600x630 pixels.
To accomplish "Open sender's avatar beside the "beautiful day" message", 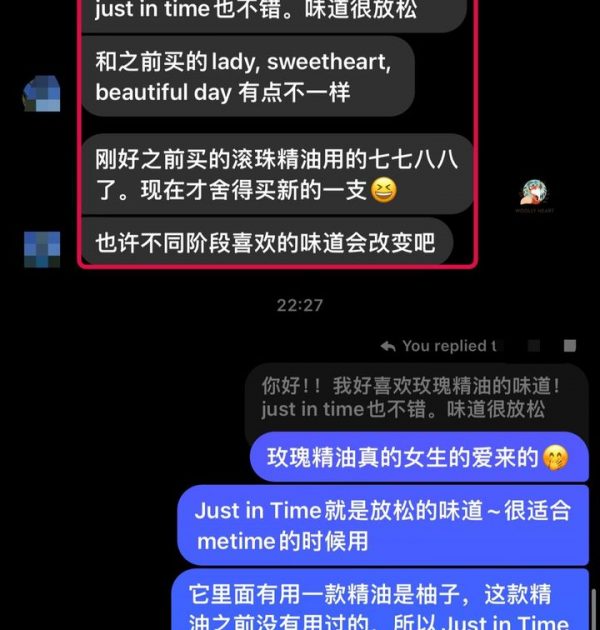I will coord(42,93).
